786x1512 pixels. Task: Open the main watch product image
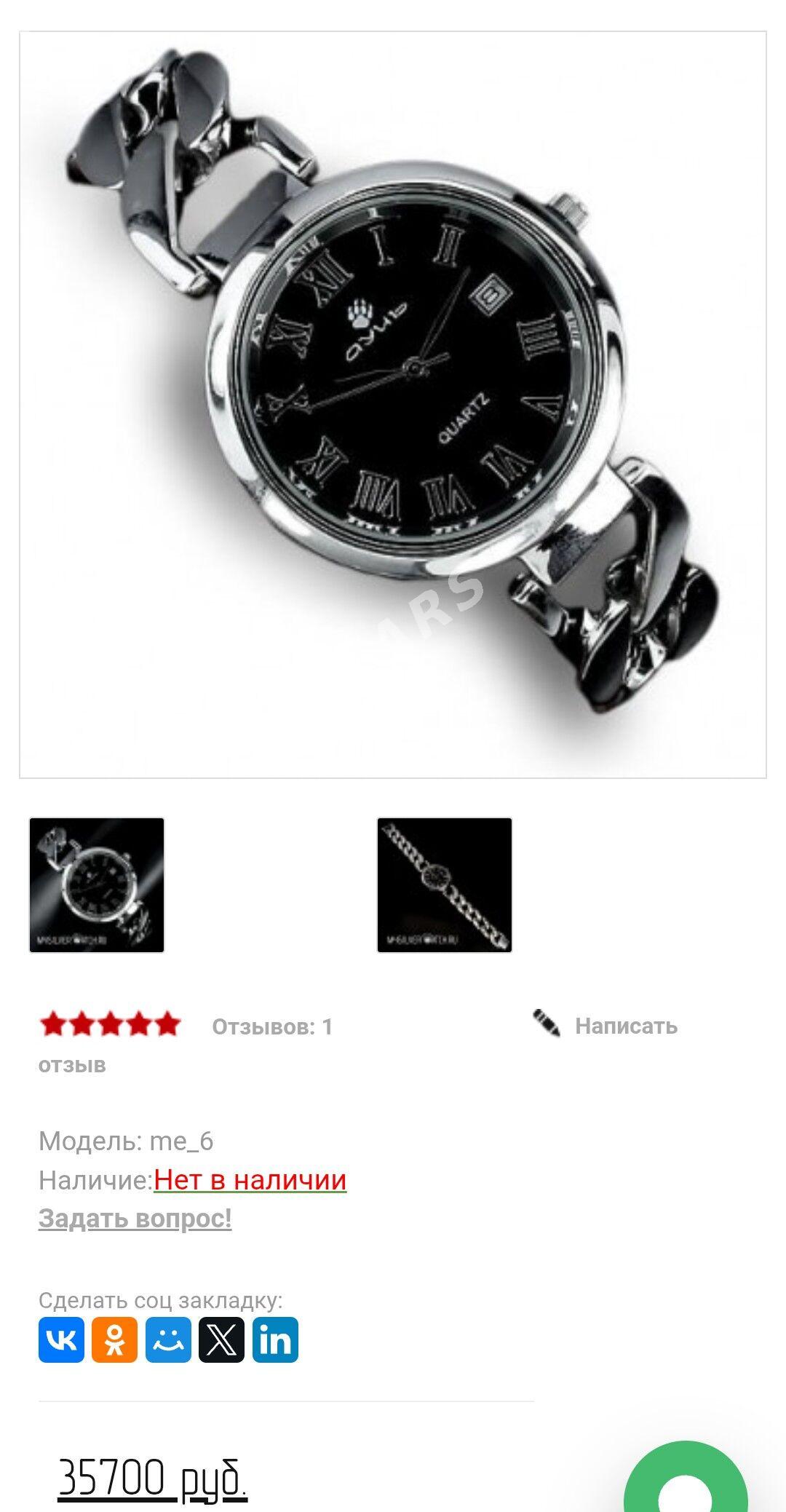pos(393,405)
